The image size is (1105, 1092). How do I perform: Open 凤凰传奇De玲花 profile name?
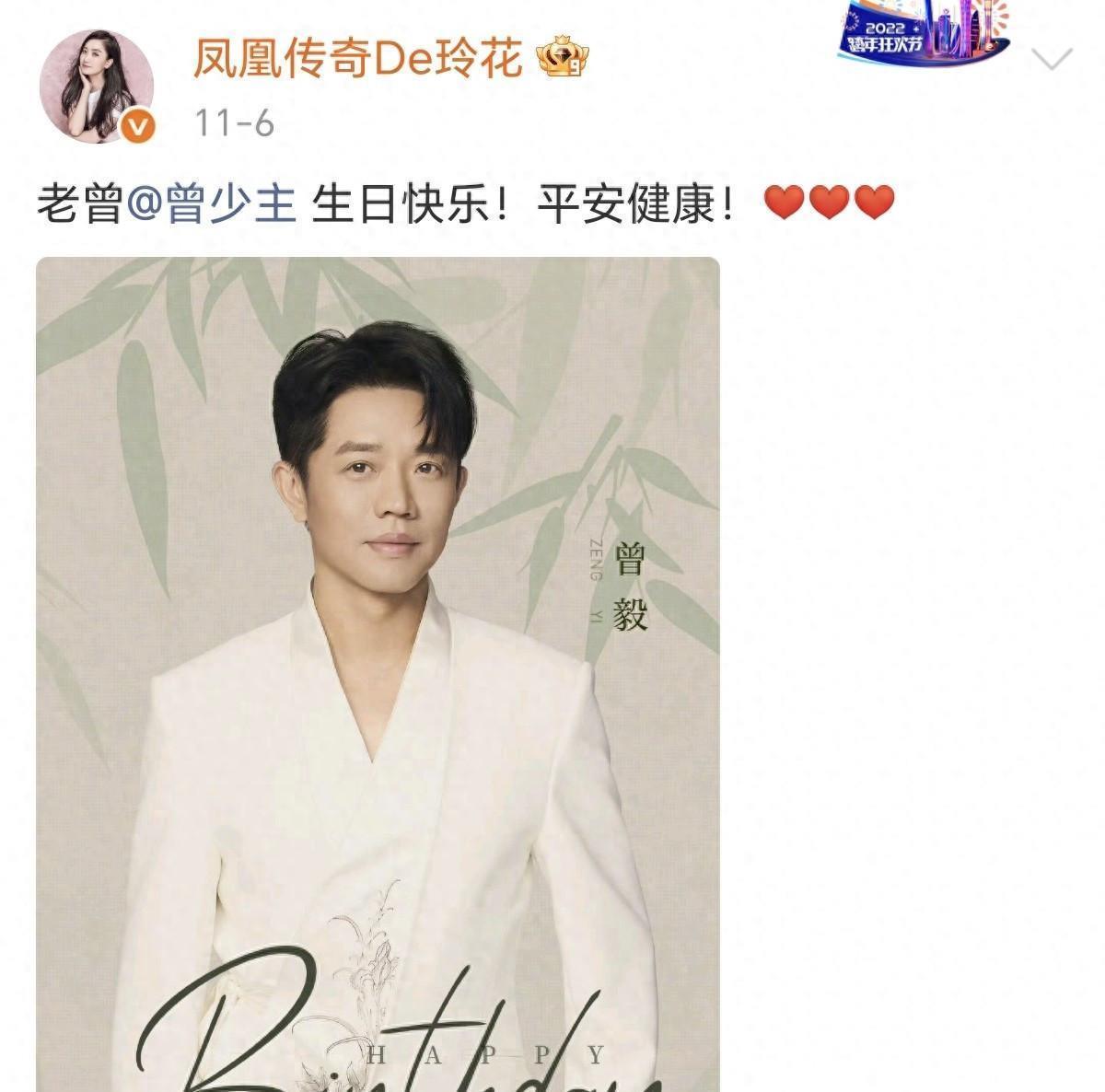click(357, 61)
